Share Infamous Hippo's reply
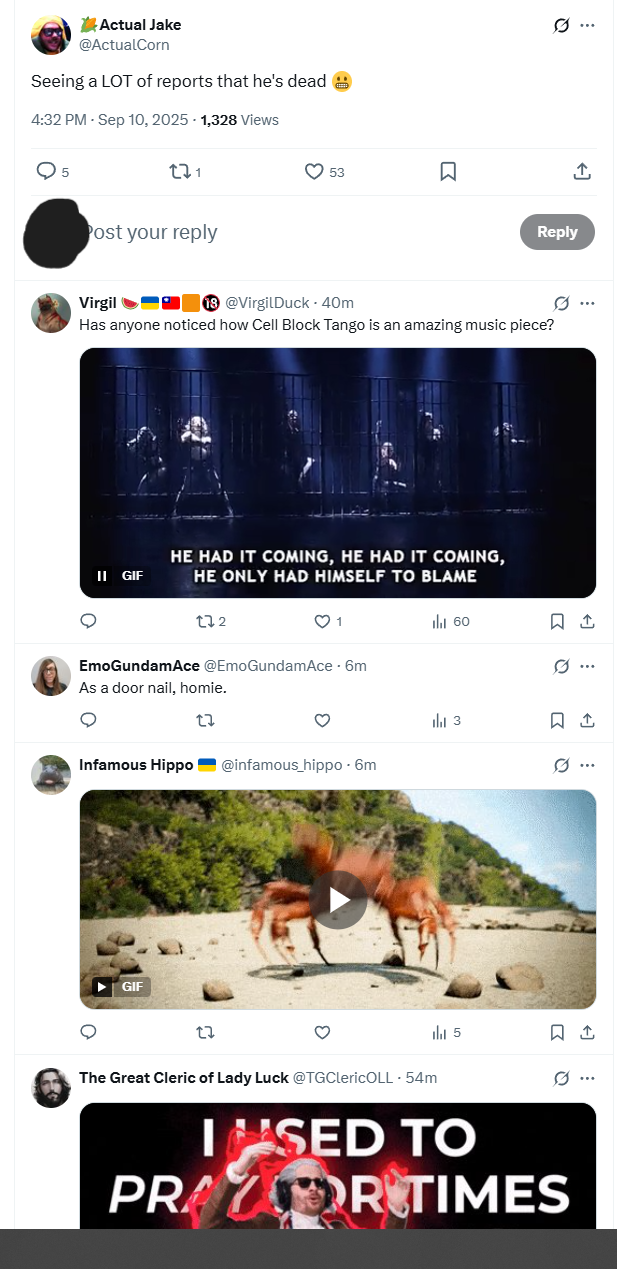 (x=588, y=1032)
